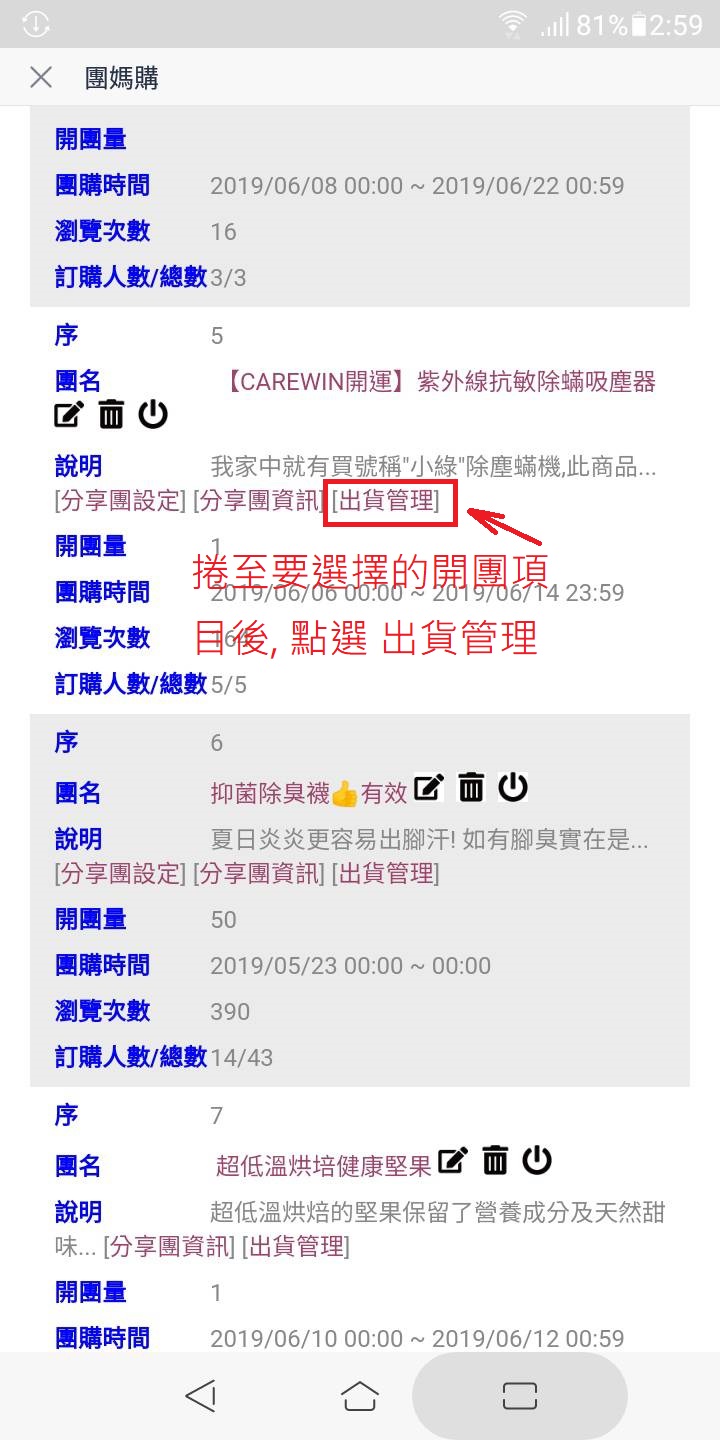This screenshot has width=720, height=1440.
Task: Edit the CAREWIN vacuum group
Action: point(68,414)
